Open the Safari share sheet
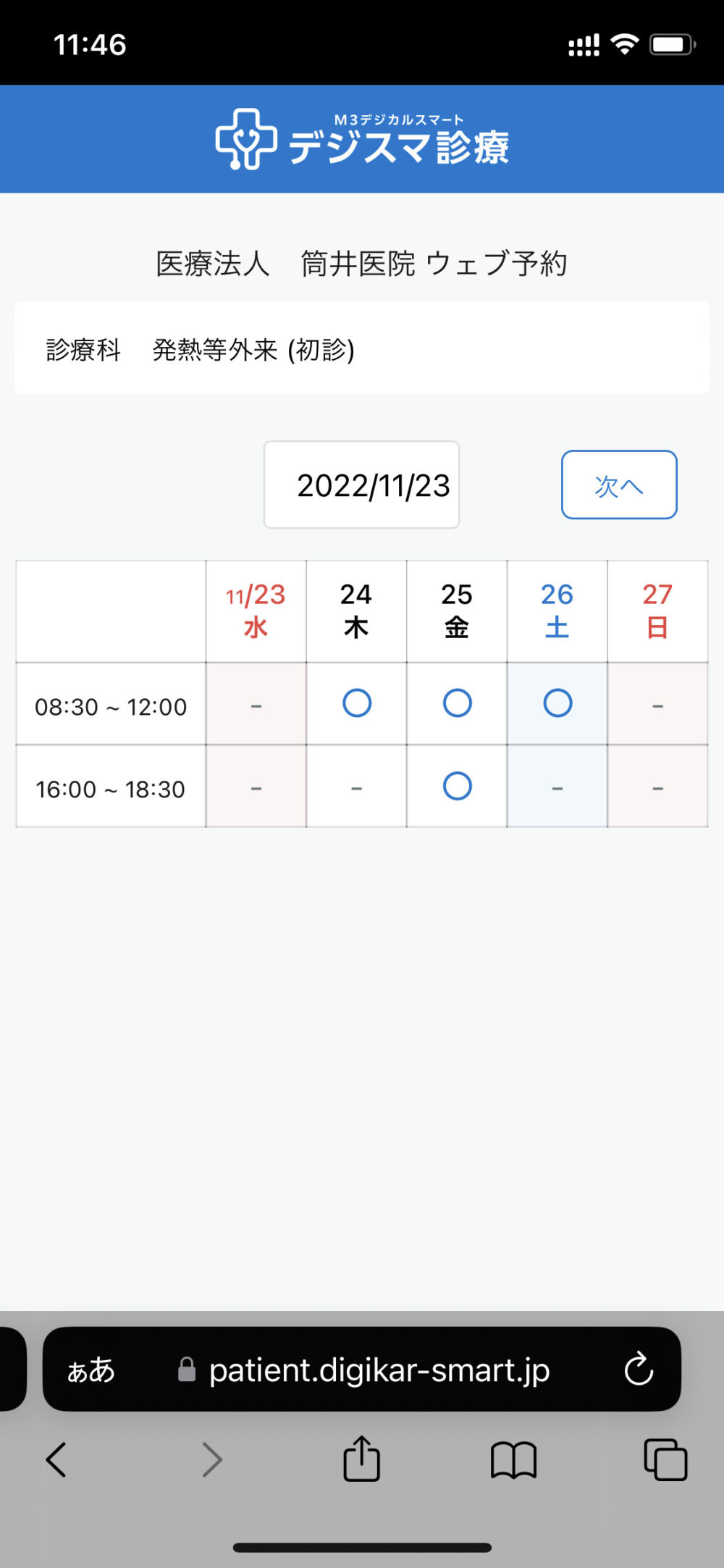Viewport: 724px width, 1568px height. (x=361, y=1459)
